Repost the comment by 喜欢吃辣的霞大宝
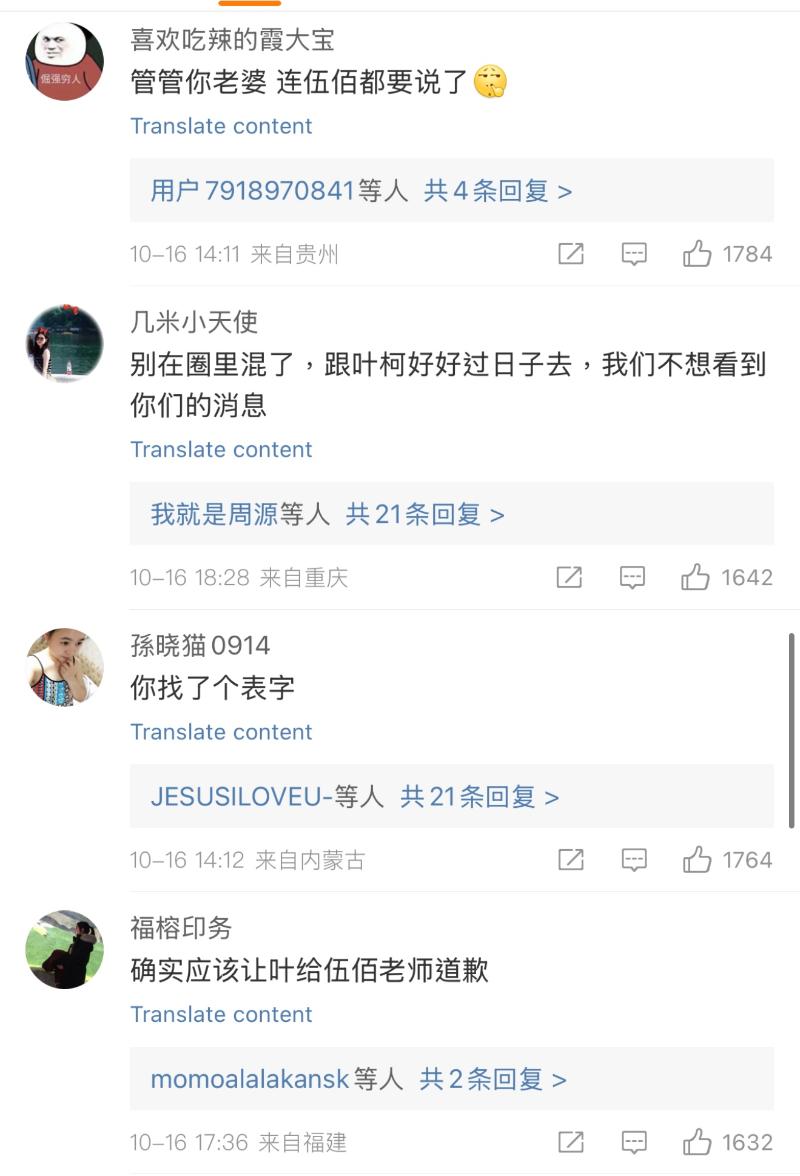Image resolution: width=800 pixels, height=1176 pixels. [571, 254]
